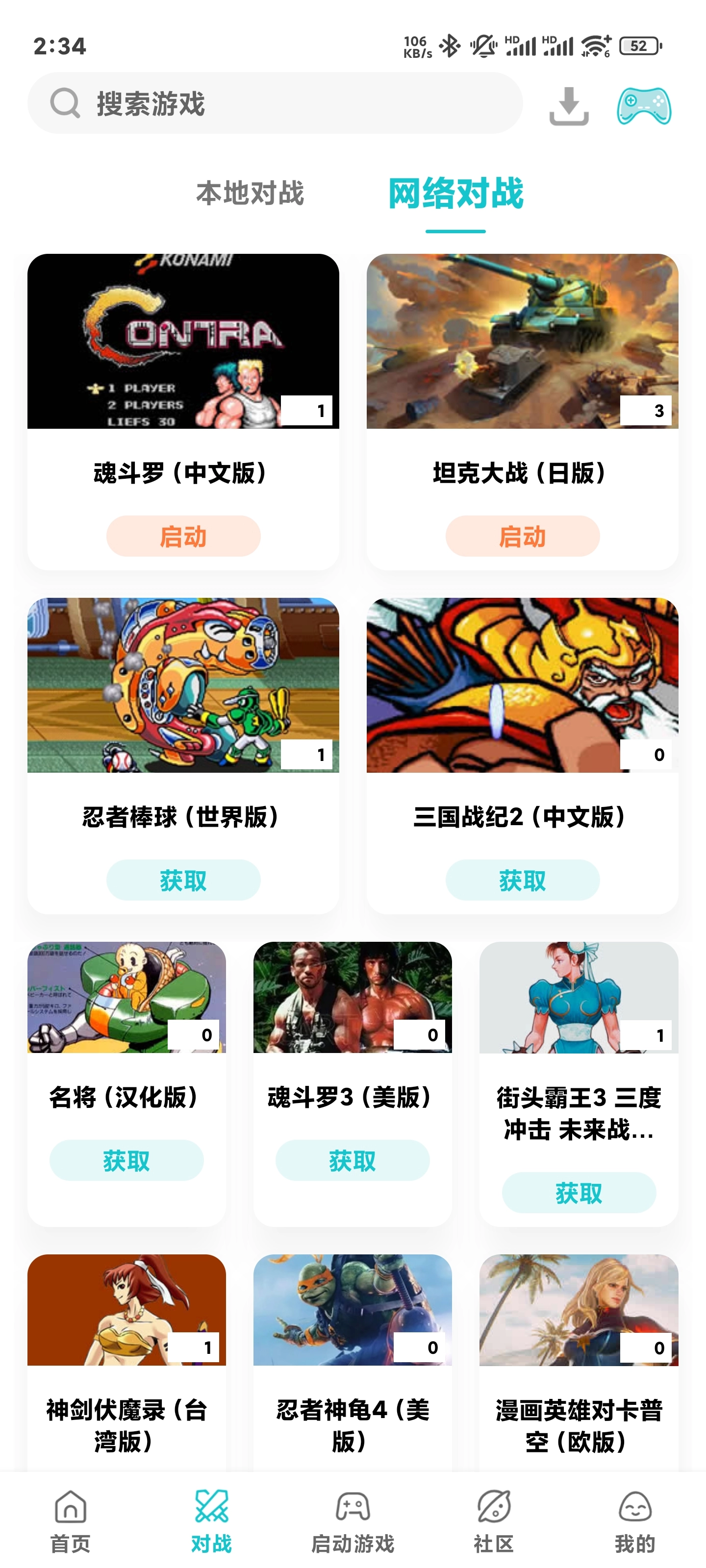
Task: Tap 获取 under 名将 (汉化版)
Action: [127, 1161]
